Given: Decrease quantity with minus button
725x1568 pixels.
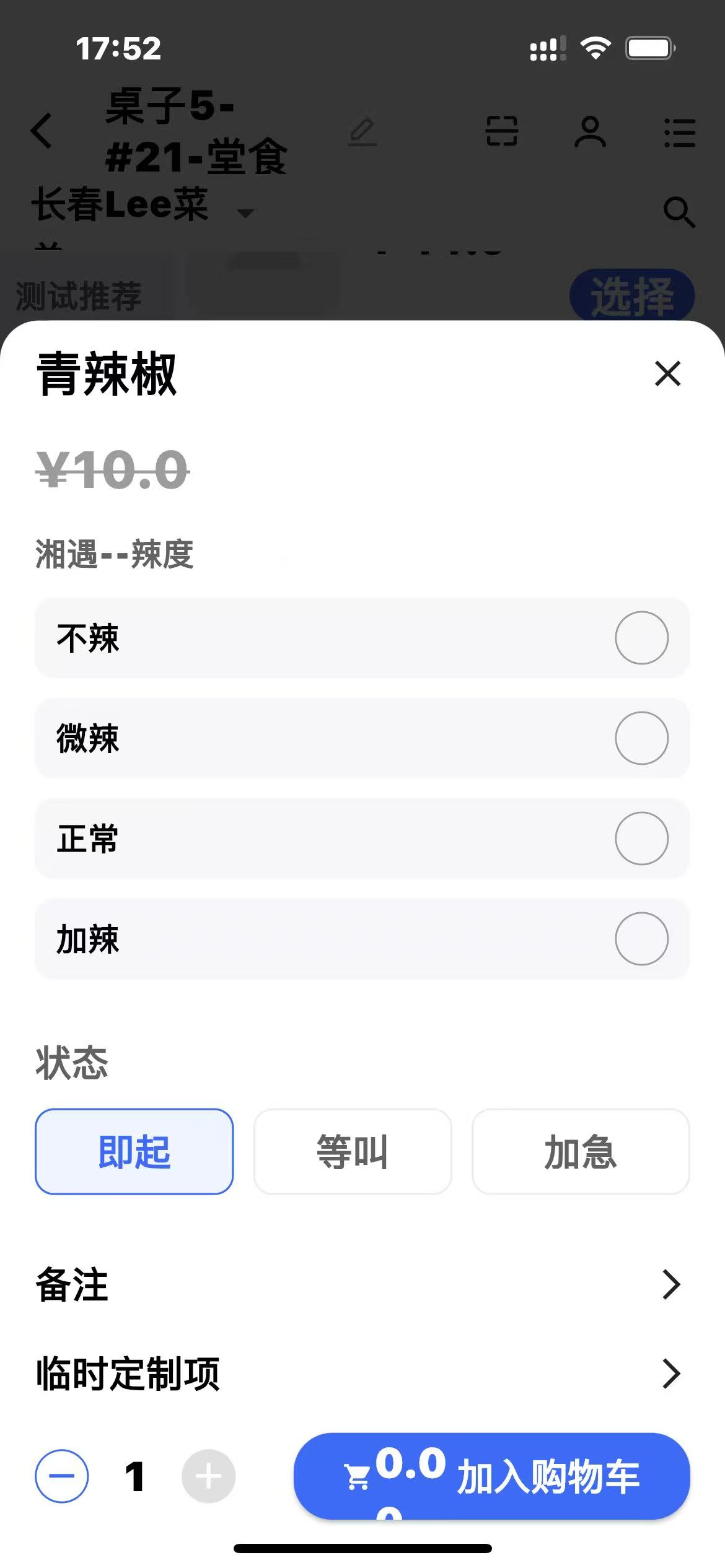Looking at the screenshot, I should (62, 1476).
